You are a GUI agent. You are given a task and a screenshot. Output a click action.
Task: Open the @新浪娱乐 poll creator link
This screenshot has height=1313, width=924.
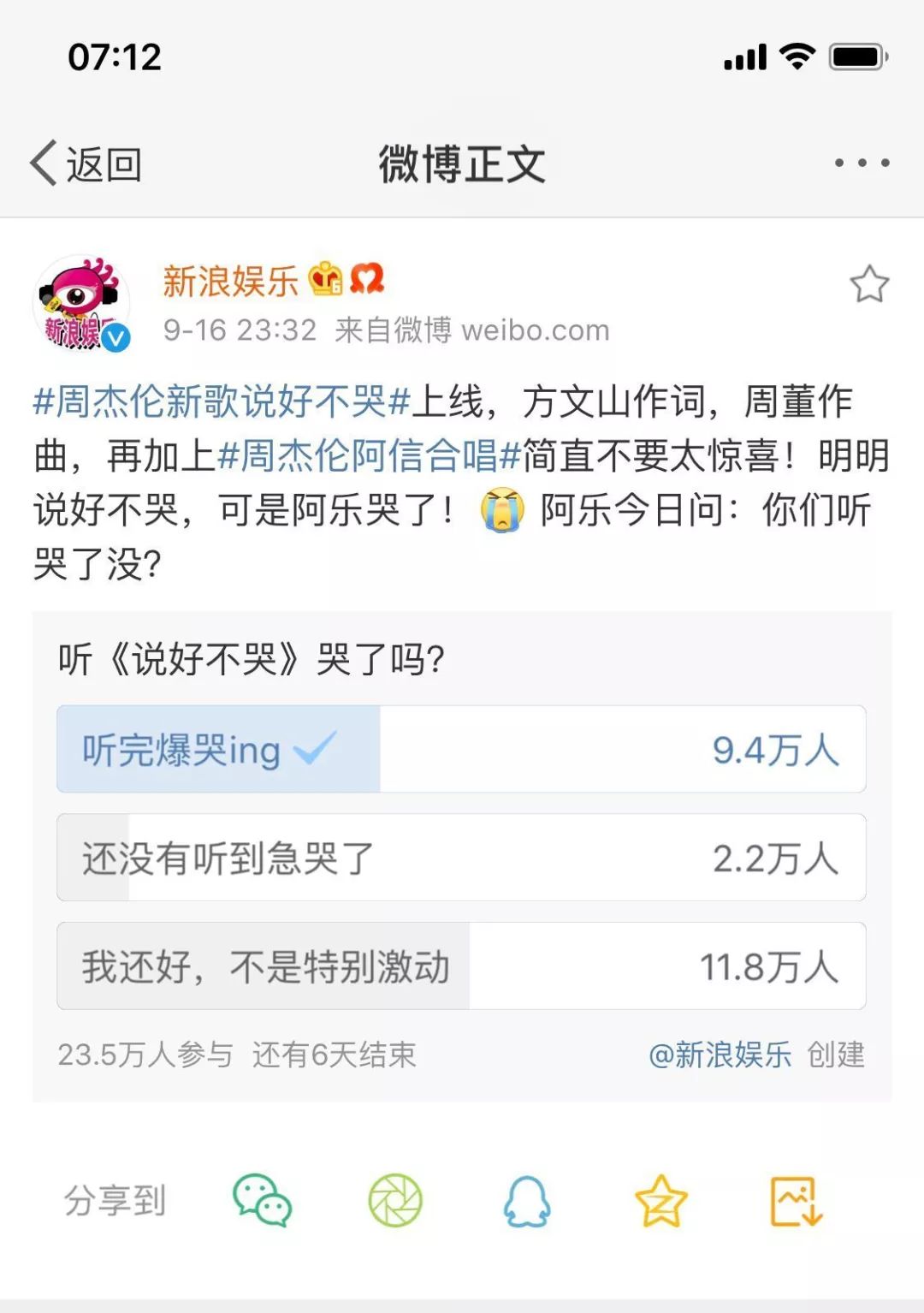tap(720, 1055)
